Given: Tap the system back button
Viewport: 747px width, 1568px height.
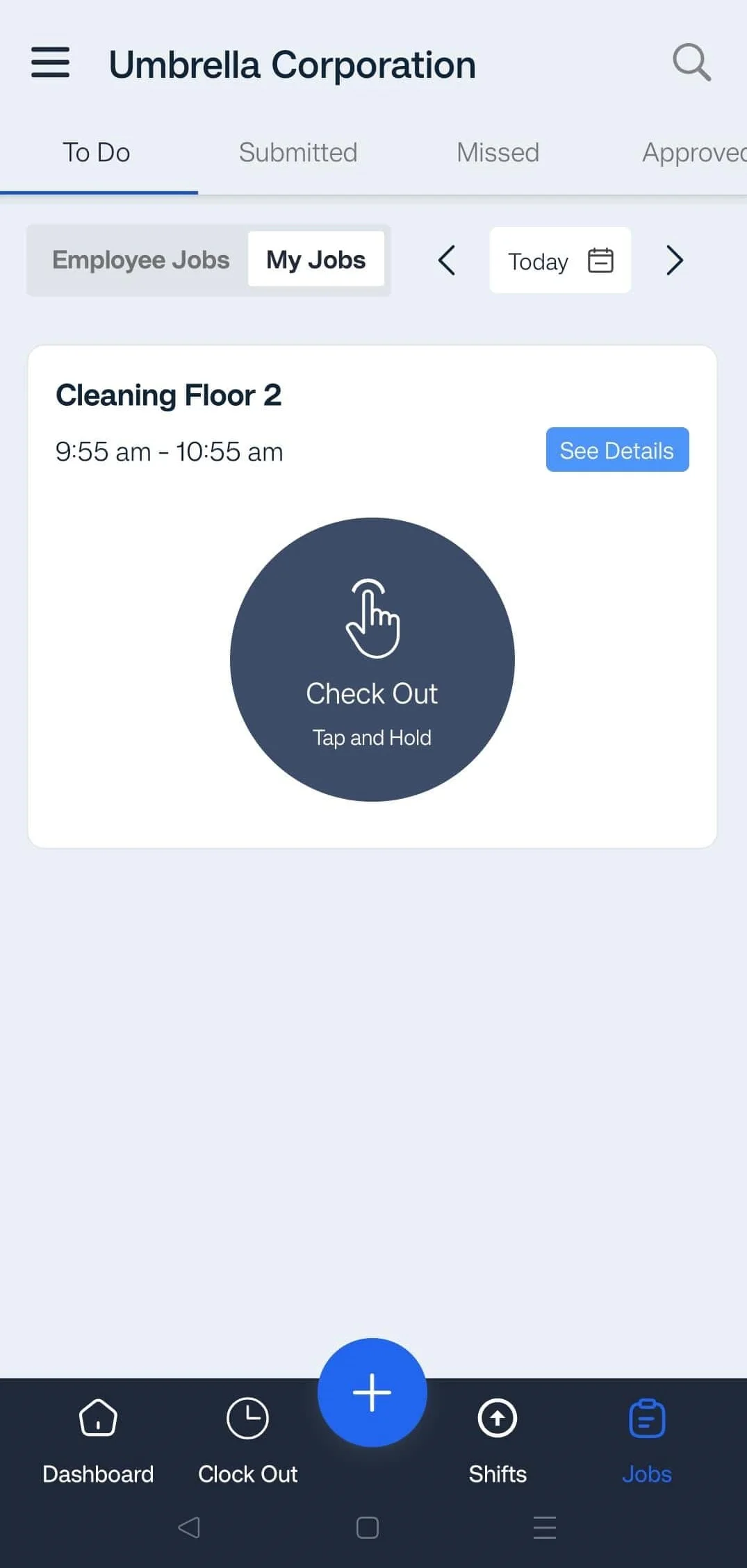Looking at the screenshot, I should [x=189, y=1527].
